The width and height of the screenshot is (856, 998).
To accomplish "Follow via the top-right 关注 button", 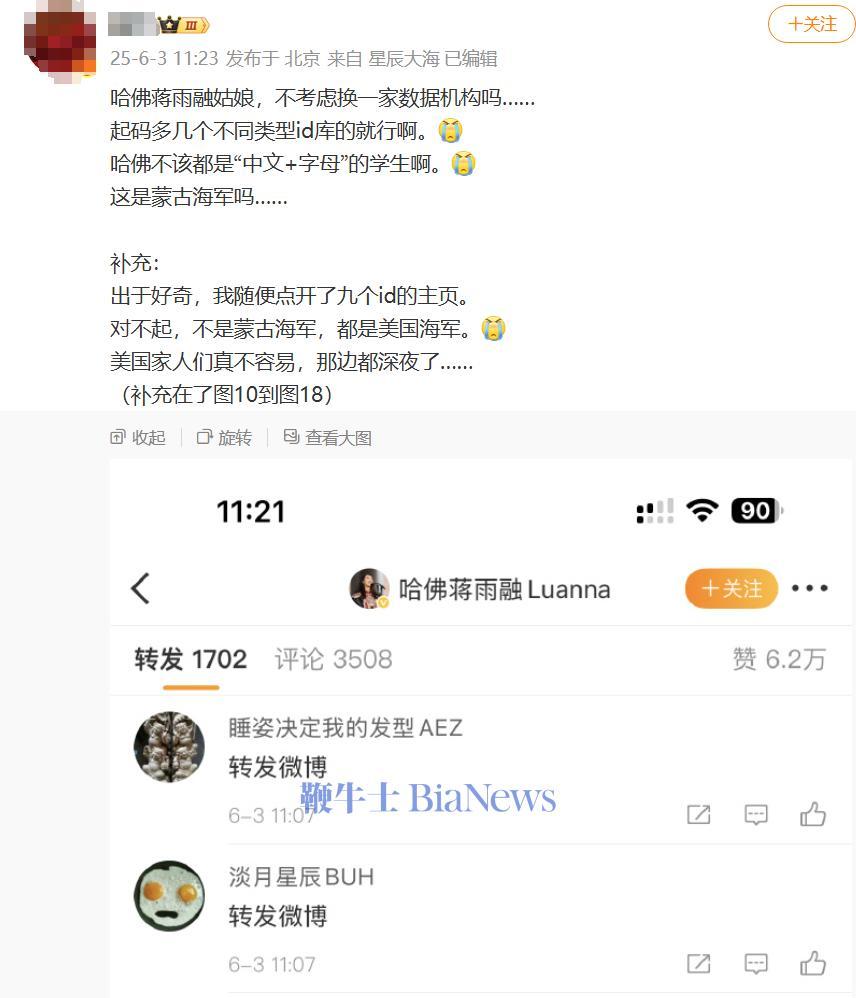I will pos(811,24).
